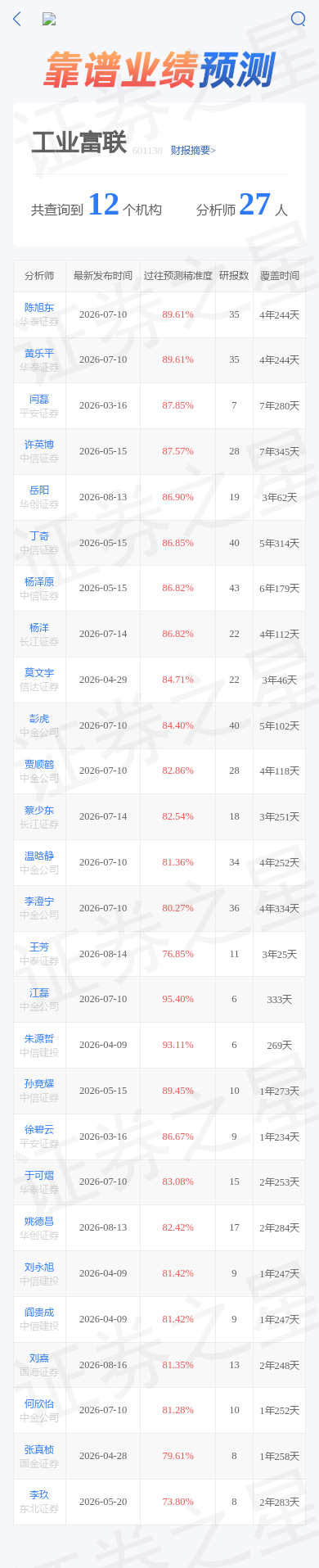The height and width of the screenshot is (1568, 319).
Task: Select analyst 蔡少东
Action: click(x=39, y=811)
